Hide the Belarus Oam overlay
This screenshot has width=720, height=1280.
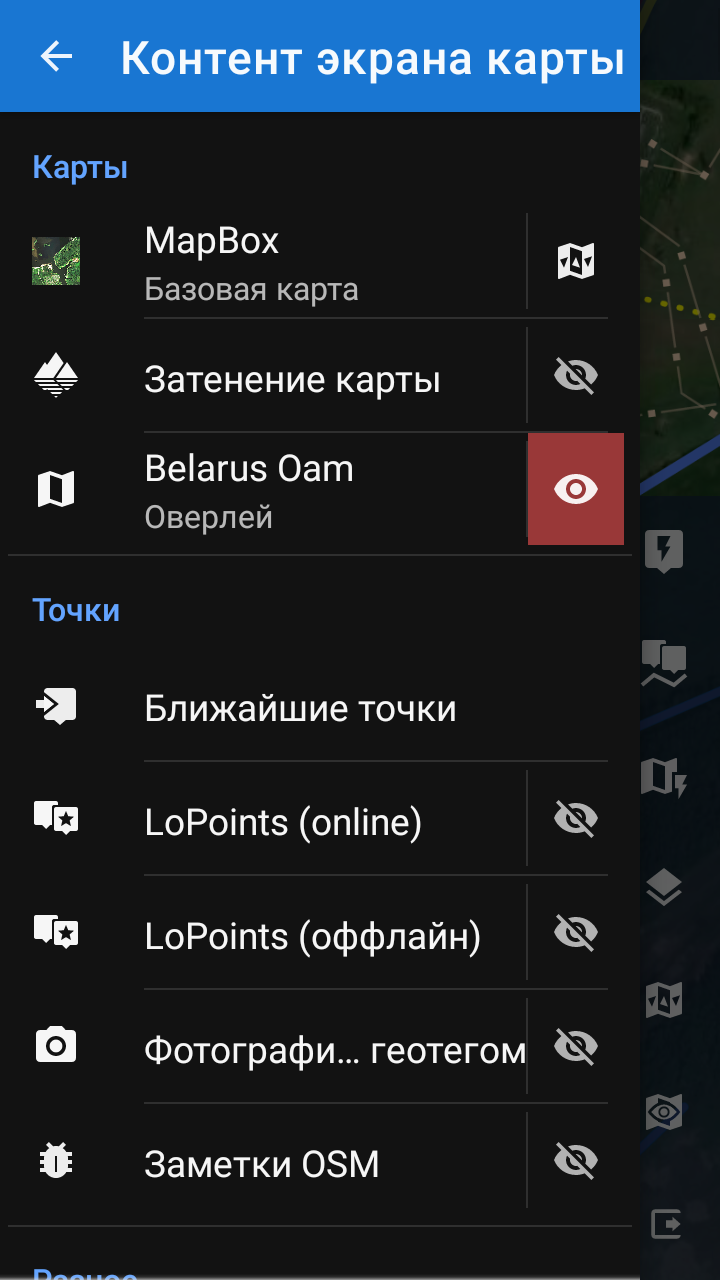[x=576, y=489]
